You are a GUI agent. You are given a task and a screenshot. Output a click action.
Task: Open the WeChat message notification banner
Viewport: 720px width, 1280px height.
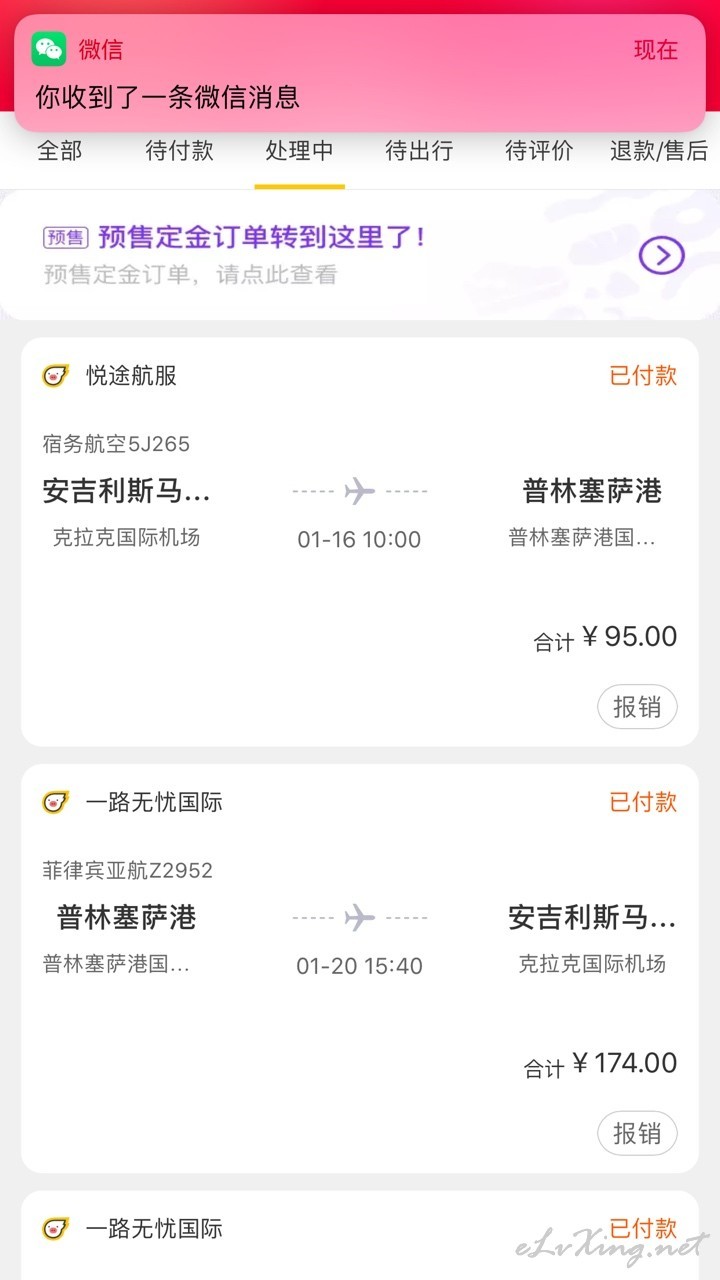(360, 73)
